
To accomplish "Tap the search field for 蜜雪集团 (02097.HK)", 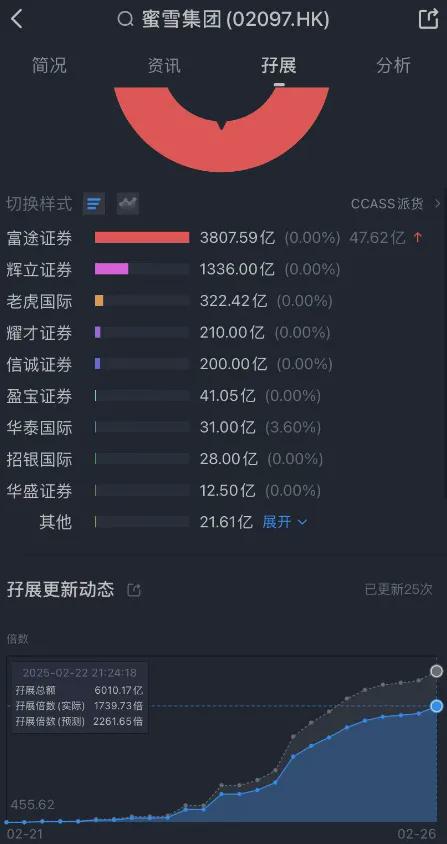I will click(x=224, y=20).
